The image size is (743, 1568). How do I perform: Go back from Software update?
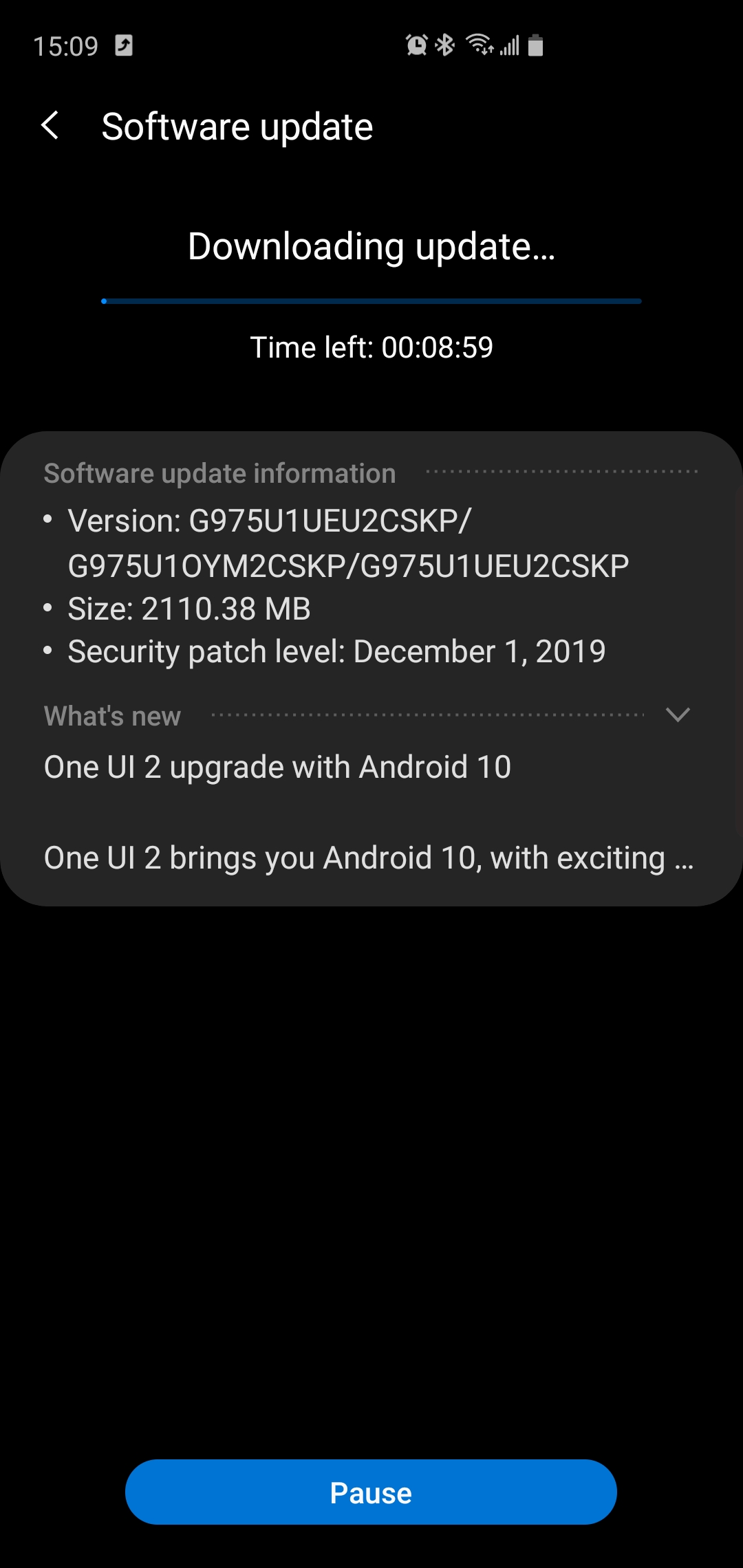pyautogui.click(x=50, y=126)
